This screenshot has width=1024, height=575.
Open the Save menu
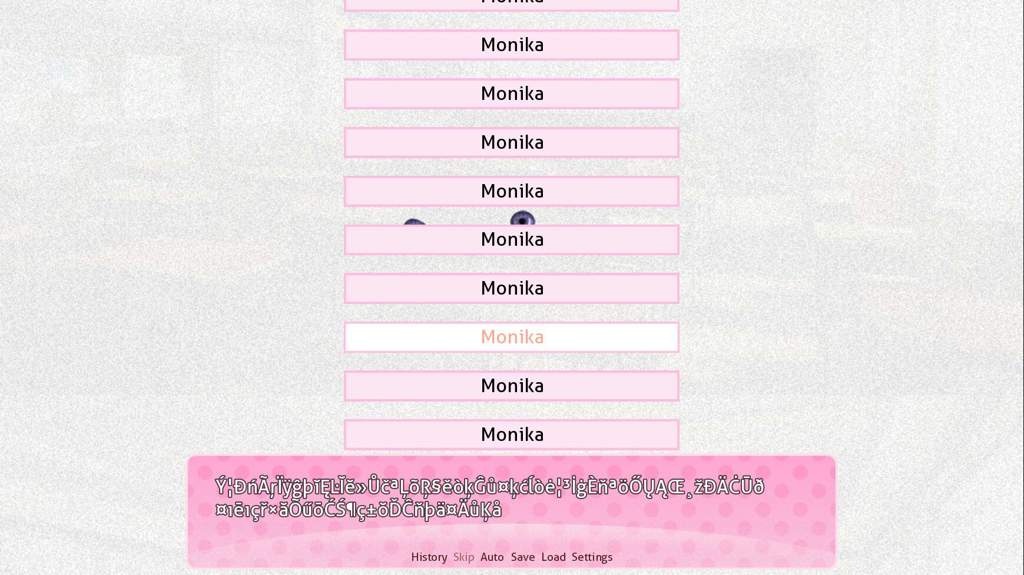[523, 557]
